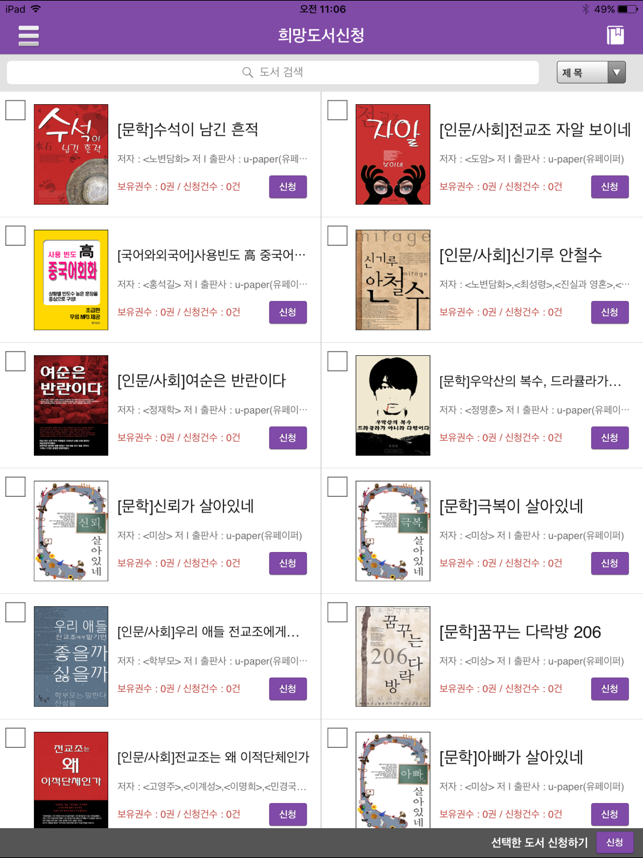Check the box for 신뢰가 살아있네
The height and width of the screenshot is (858, 643).
click(x=16, y=487)
